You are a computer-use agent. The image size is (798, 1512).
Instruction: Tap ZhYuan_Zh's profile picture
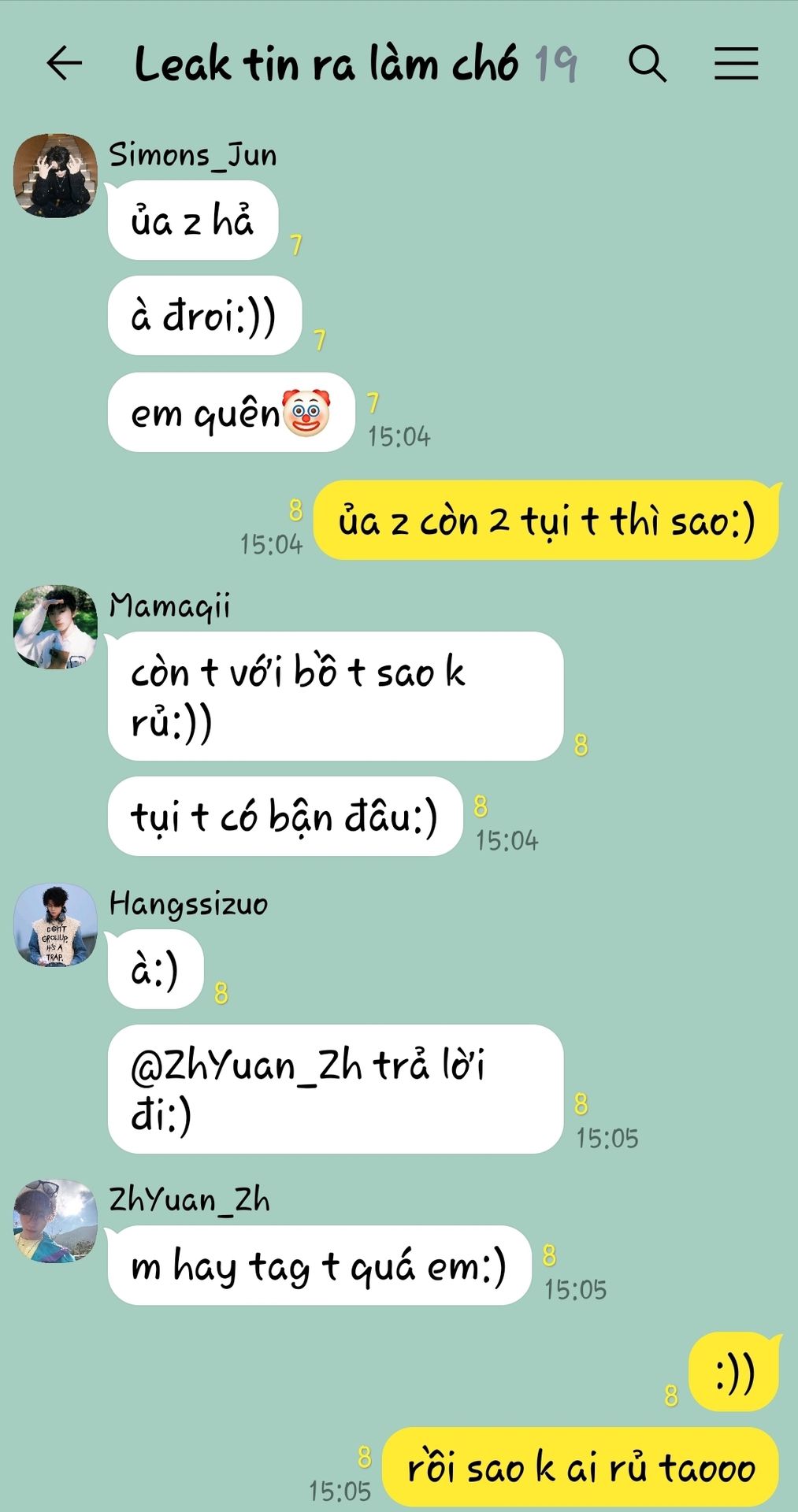[55, 1221]
